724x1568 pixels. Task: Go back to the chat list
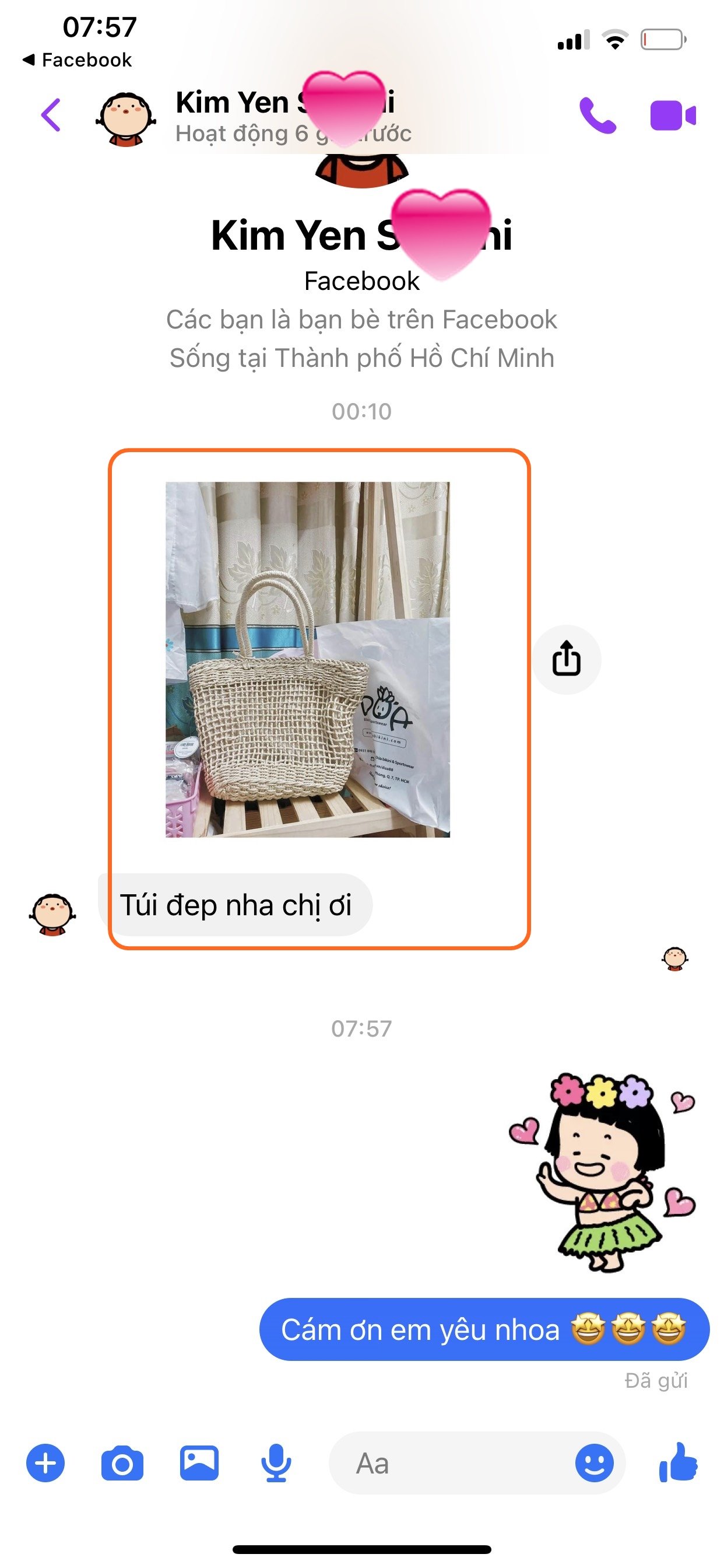click(x=51, y=115)
